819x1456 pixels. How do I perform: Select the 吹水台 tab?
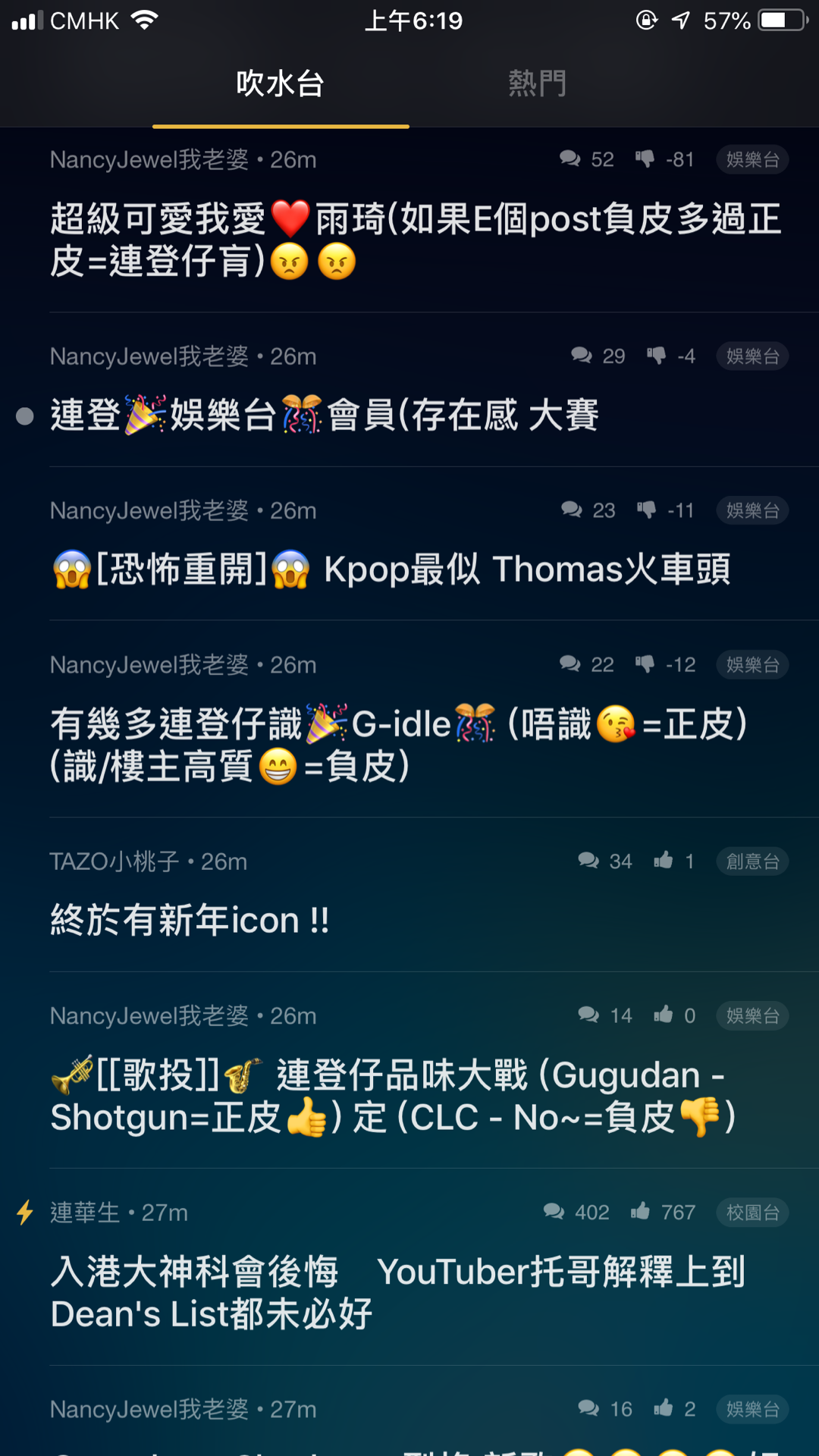281,83
